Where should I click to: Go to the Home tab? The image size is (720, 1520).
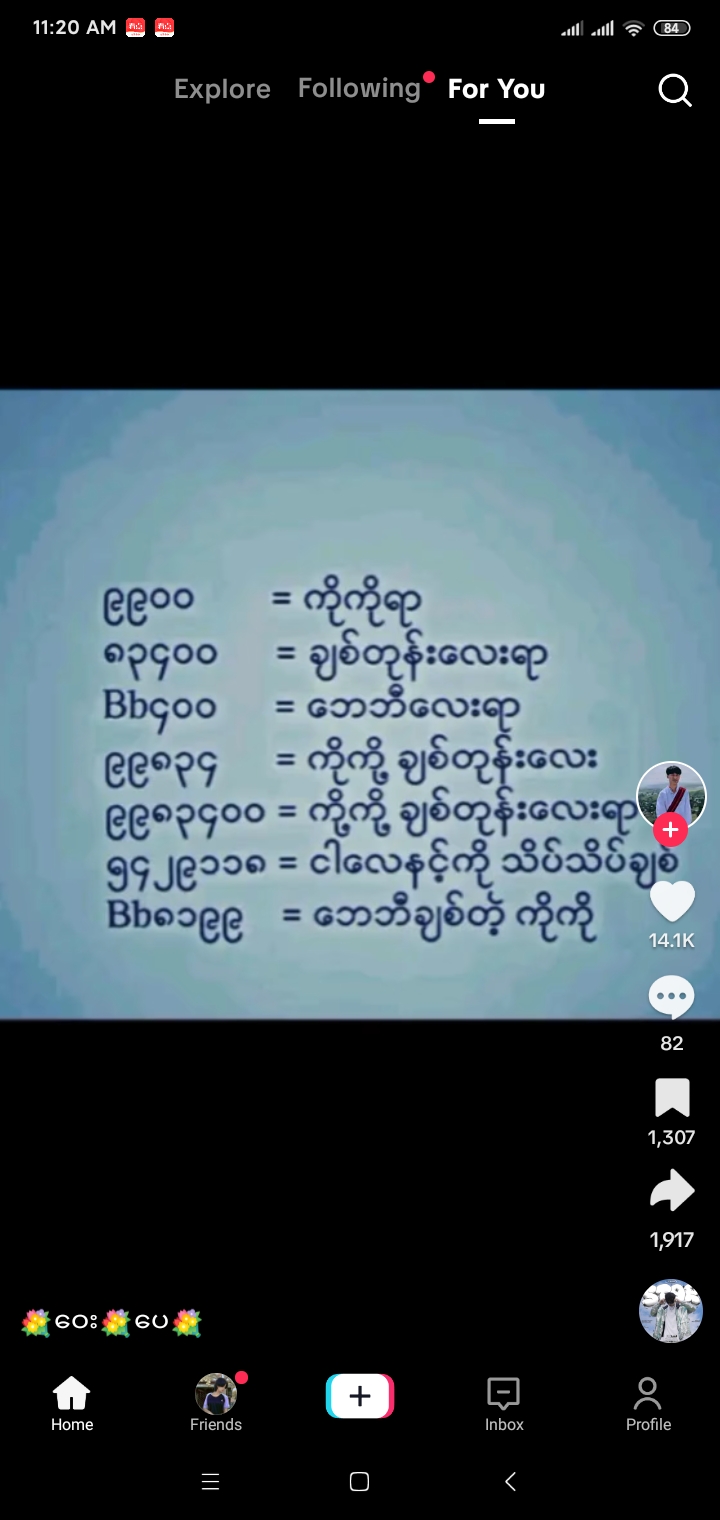(x=72, y=1402)
